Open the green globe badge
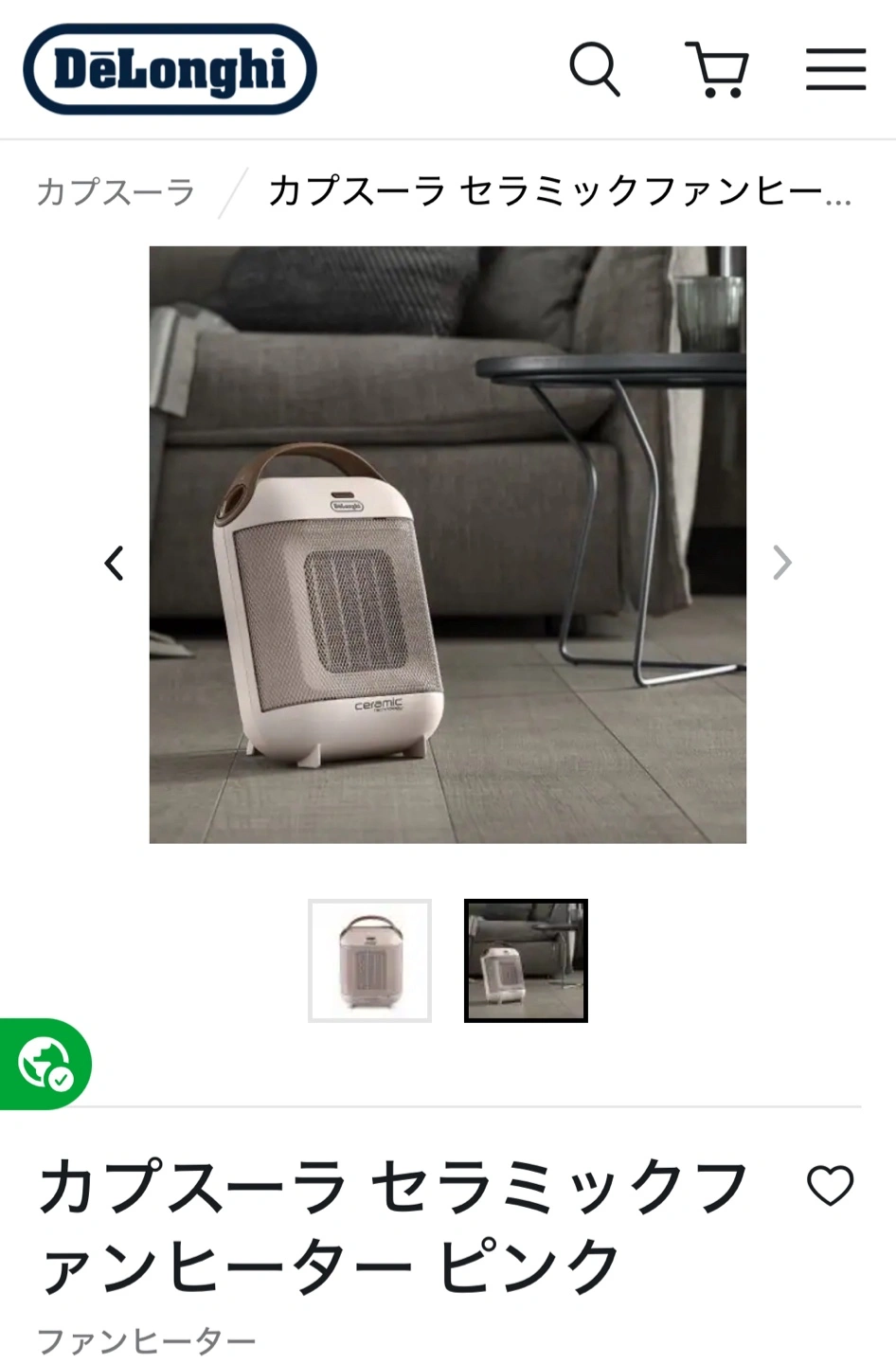The image size is (896, 1364). coord(45,1064)
